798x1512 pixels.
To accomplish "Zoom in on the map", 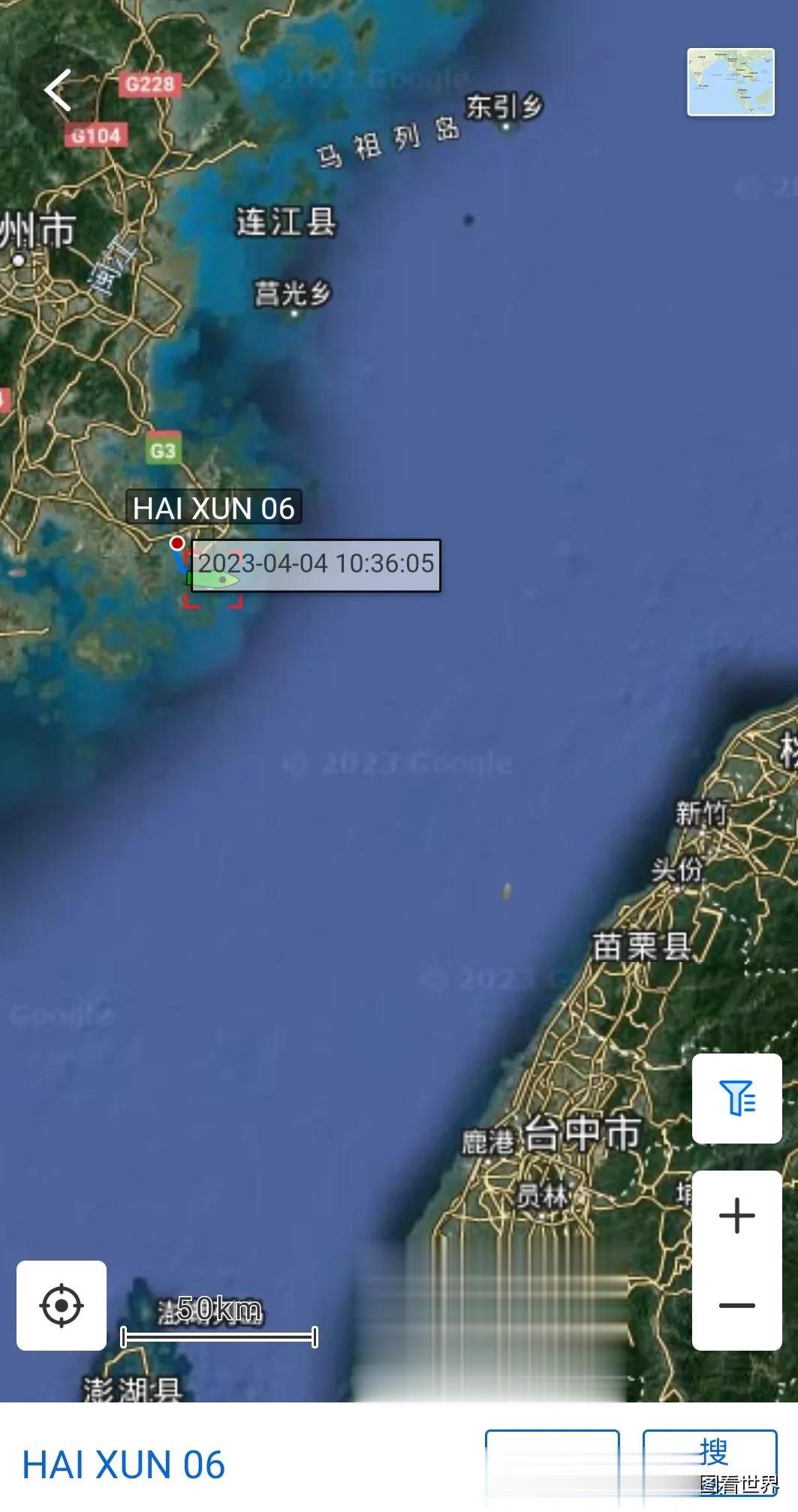I will pos(736,1216).
